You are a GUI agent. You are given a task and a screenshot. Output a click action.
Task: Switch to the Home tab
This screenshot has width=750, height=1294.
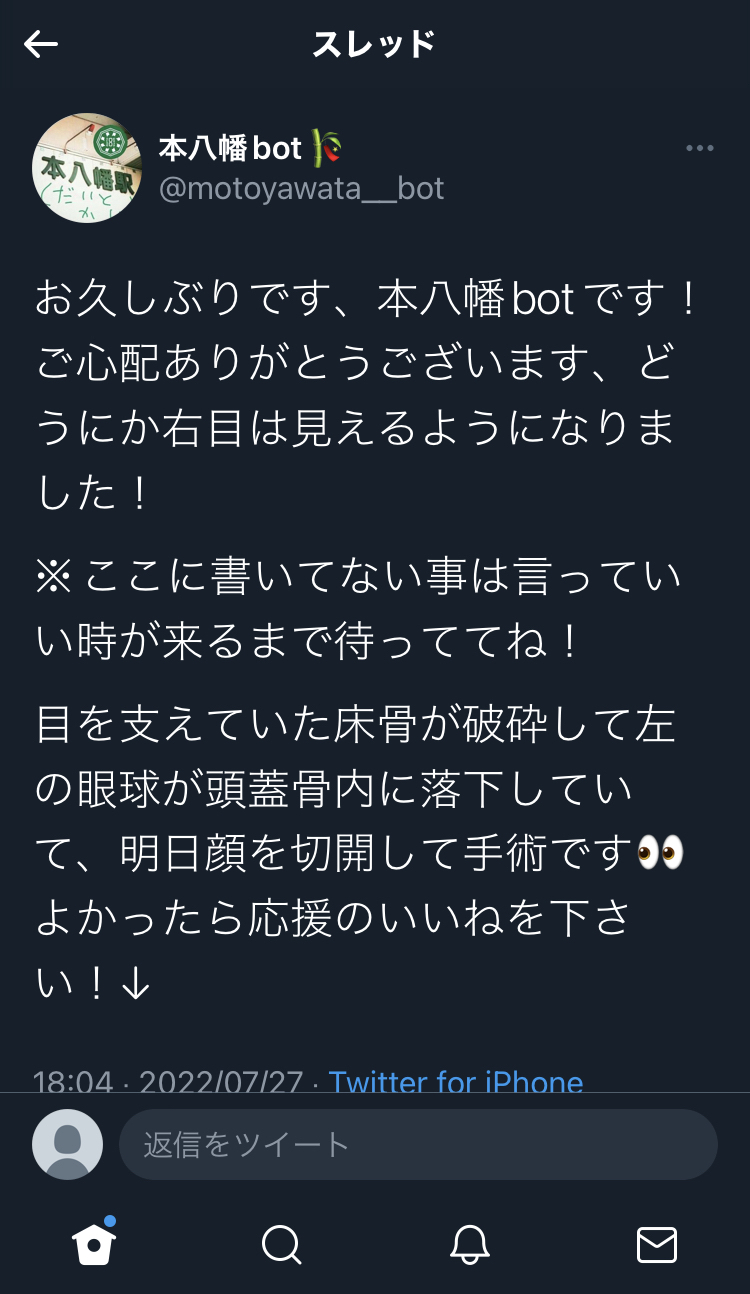[x=94, y=1244]
